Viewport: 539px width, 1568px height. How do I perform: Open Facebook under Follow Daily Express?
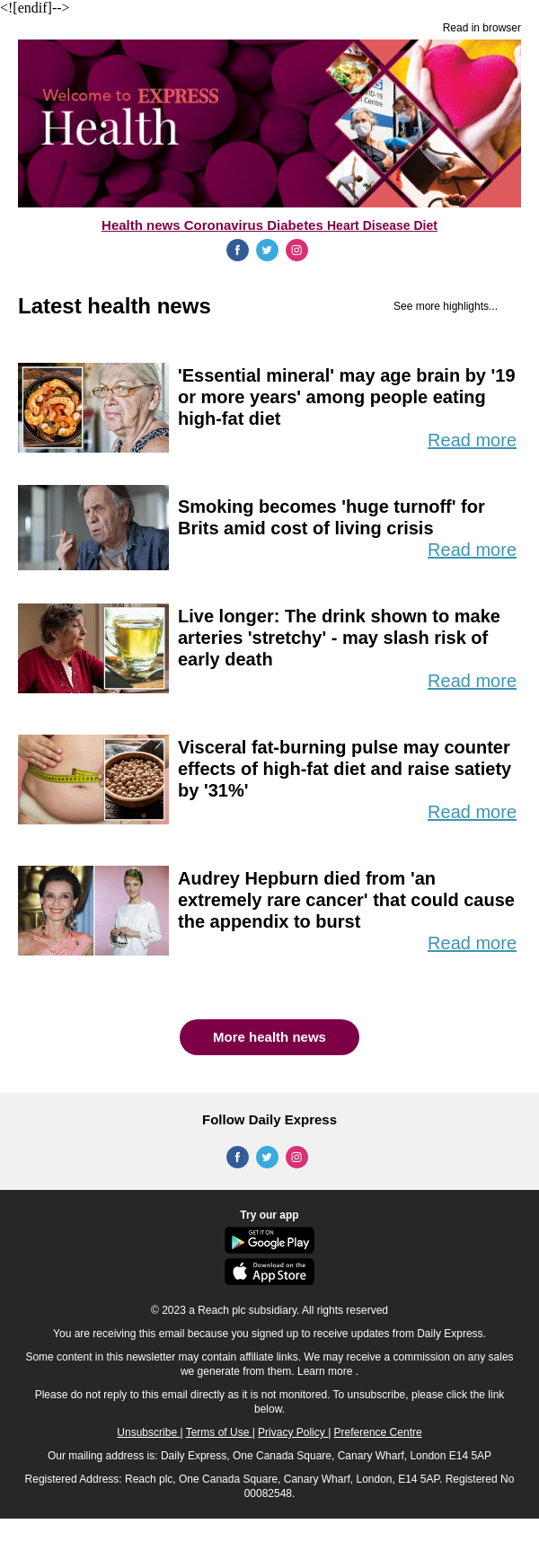237,1157
